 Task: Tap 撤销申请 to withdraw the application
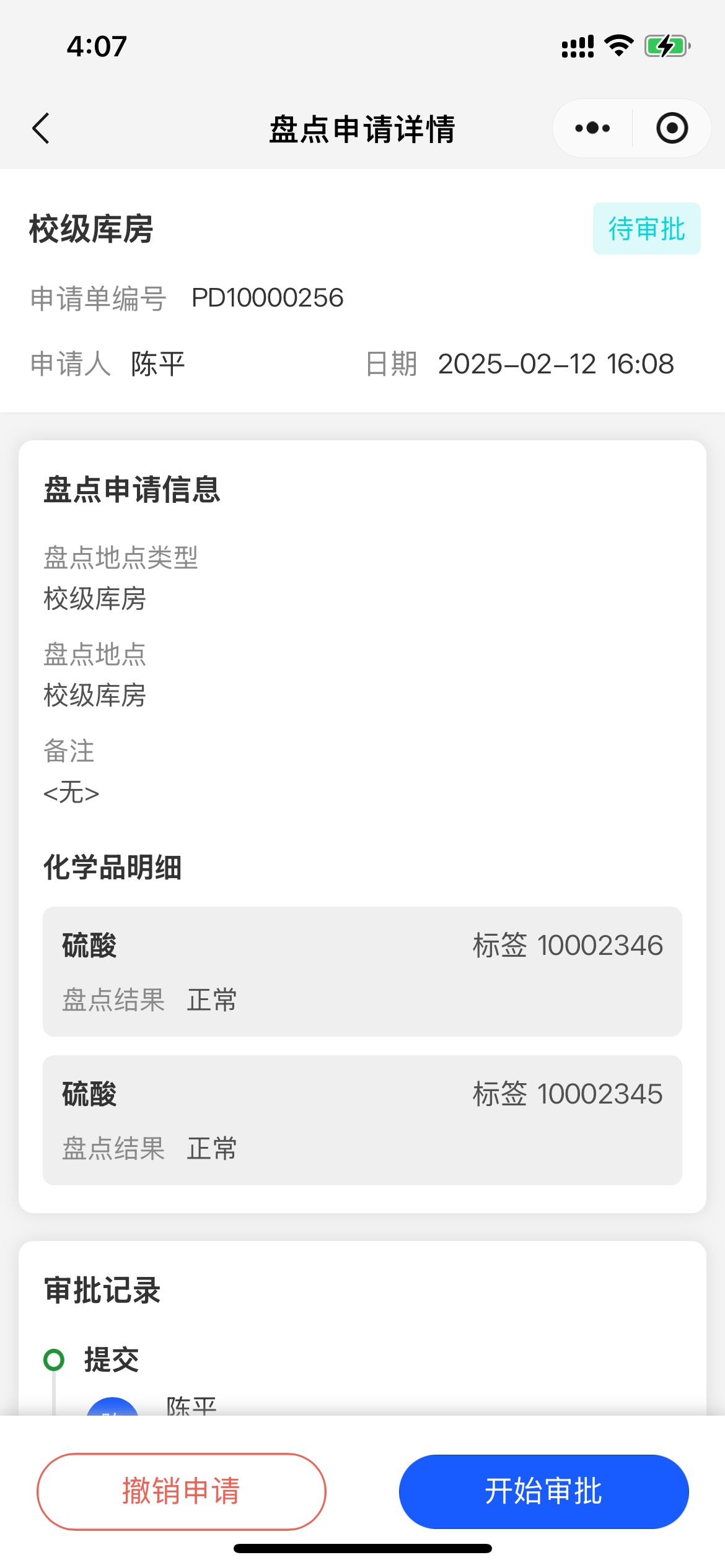182,1491
